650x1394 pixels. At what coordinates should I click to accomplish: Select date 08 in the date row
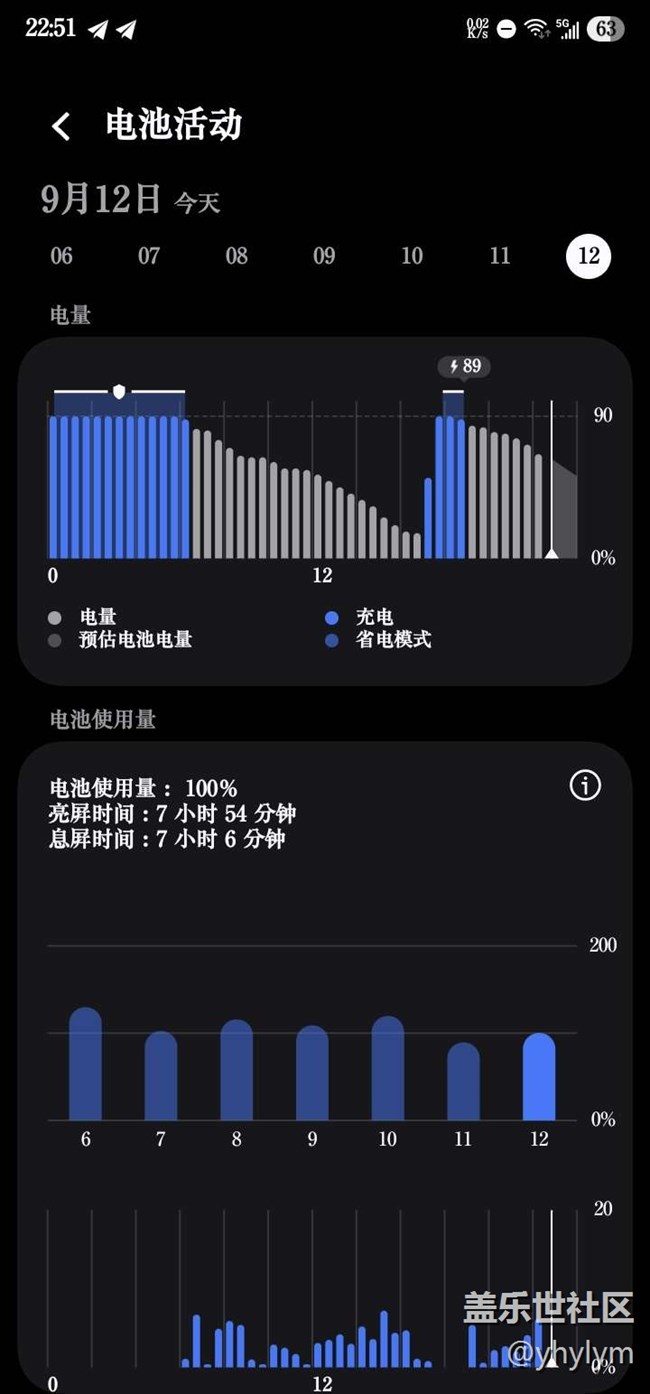237,256
